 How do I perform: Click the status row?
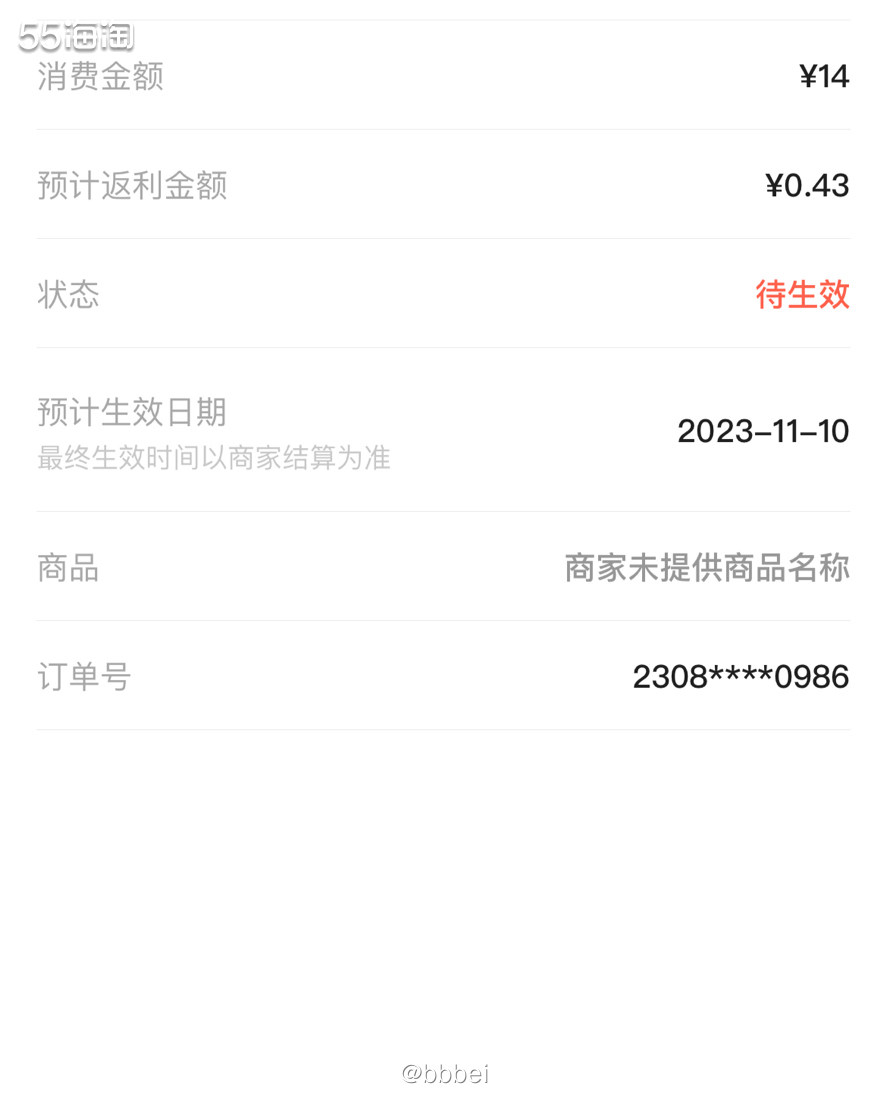coord(443,295)
